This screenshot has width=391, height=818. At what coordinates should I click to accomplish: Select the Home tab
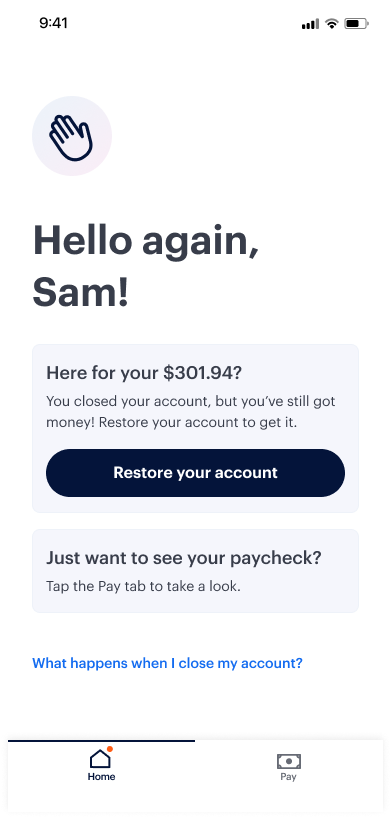101,766
